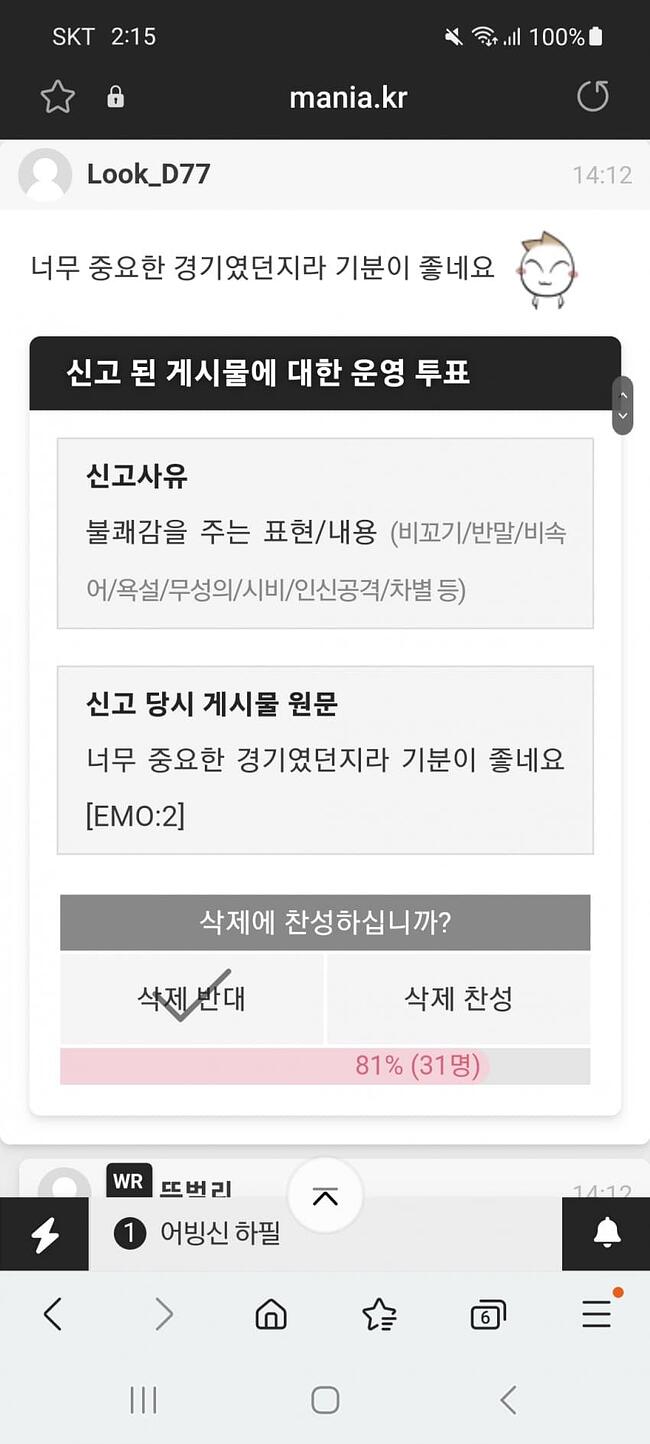Open the tab switcher showing 6 tabs
Screen dimensions: 650x1444
pos(487,1314)
